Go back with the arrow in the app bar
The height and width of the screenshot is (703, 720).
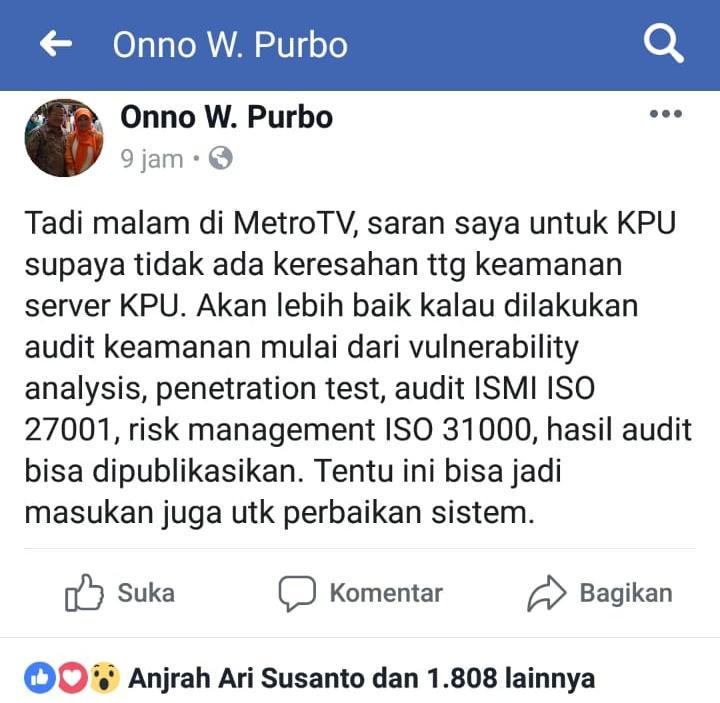55,44
